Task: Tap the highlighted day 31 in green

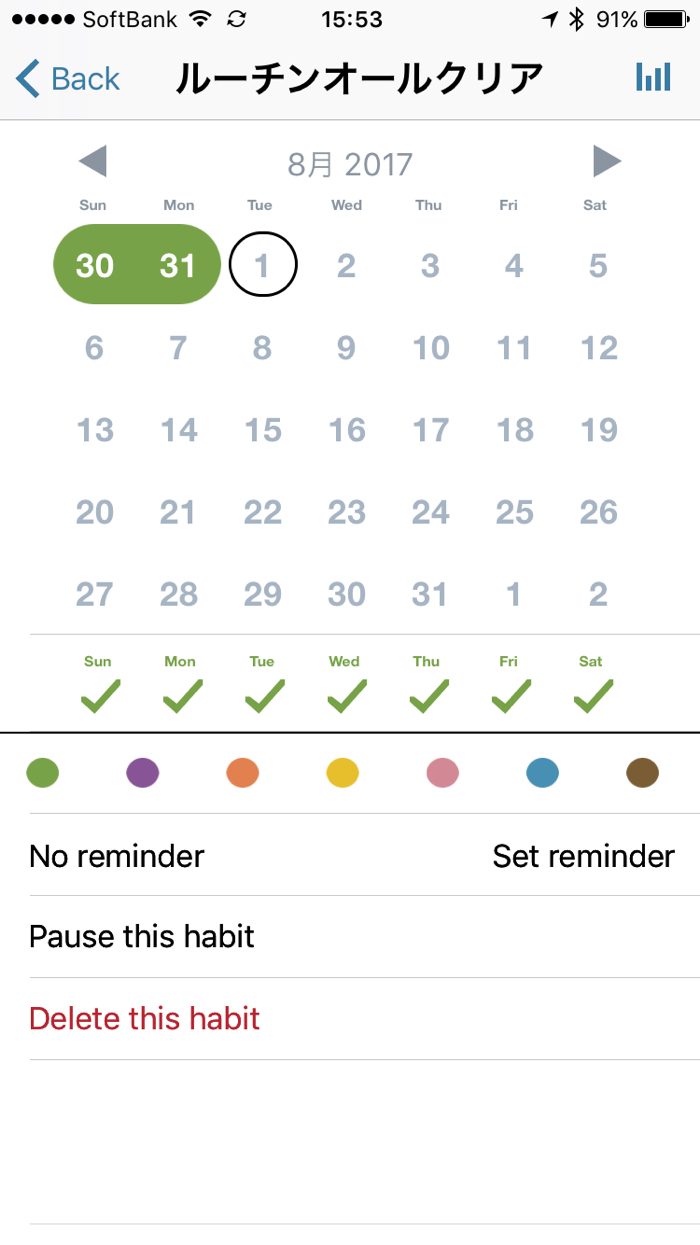Action: coord(178,266)
